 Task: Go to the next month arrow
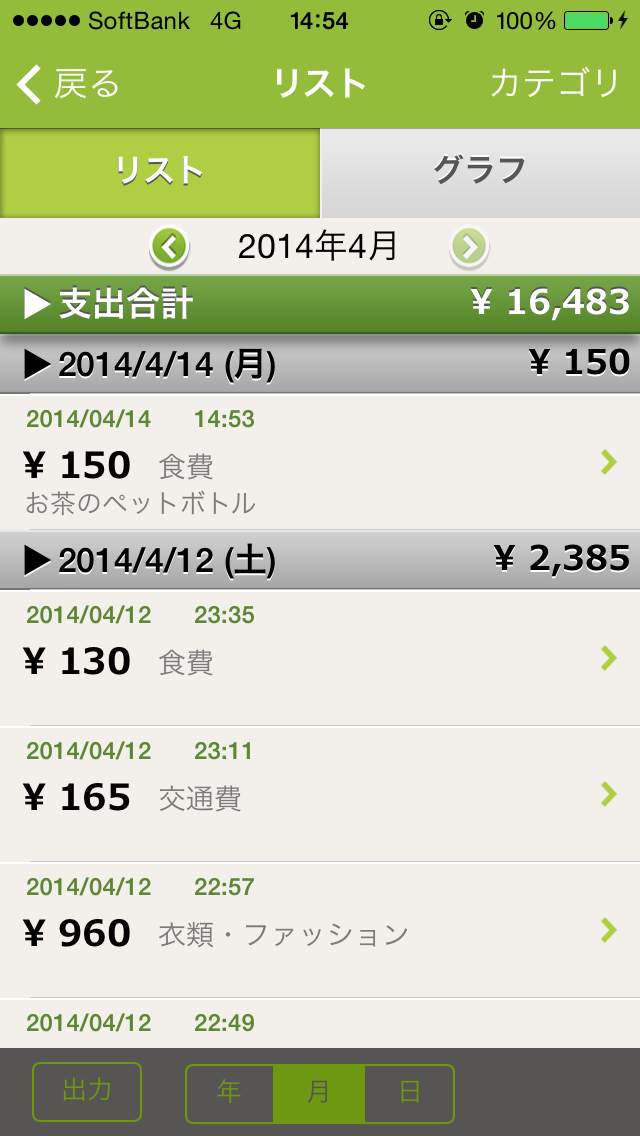[469, 248]
